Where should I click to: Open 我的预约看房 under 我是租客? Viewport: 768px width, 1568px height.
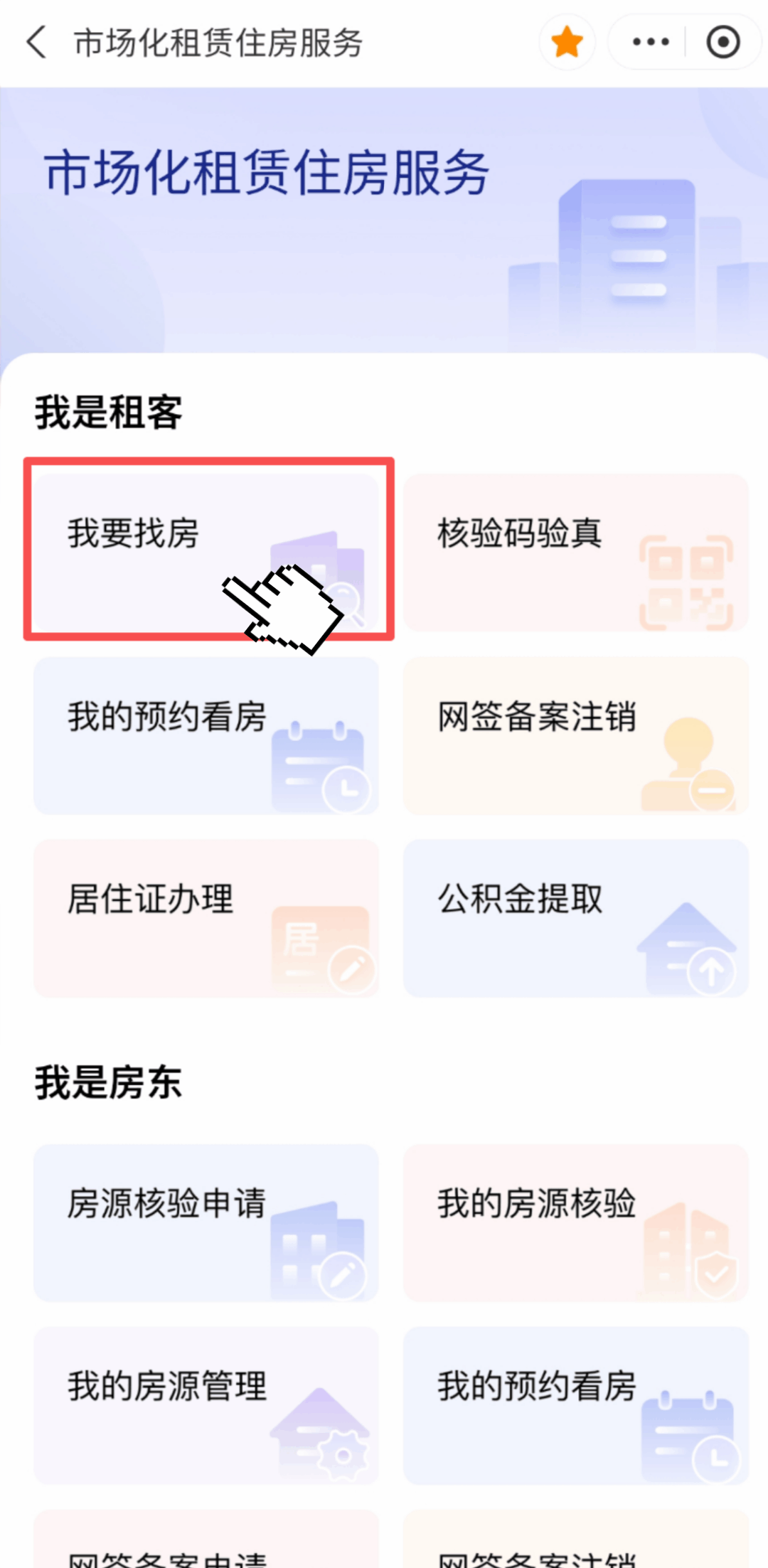point(206,735)
